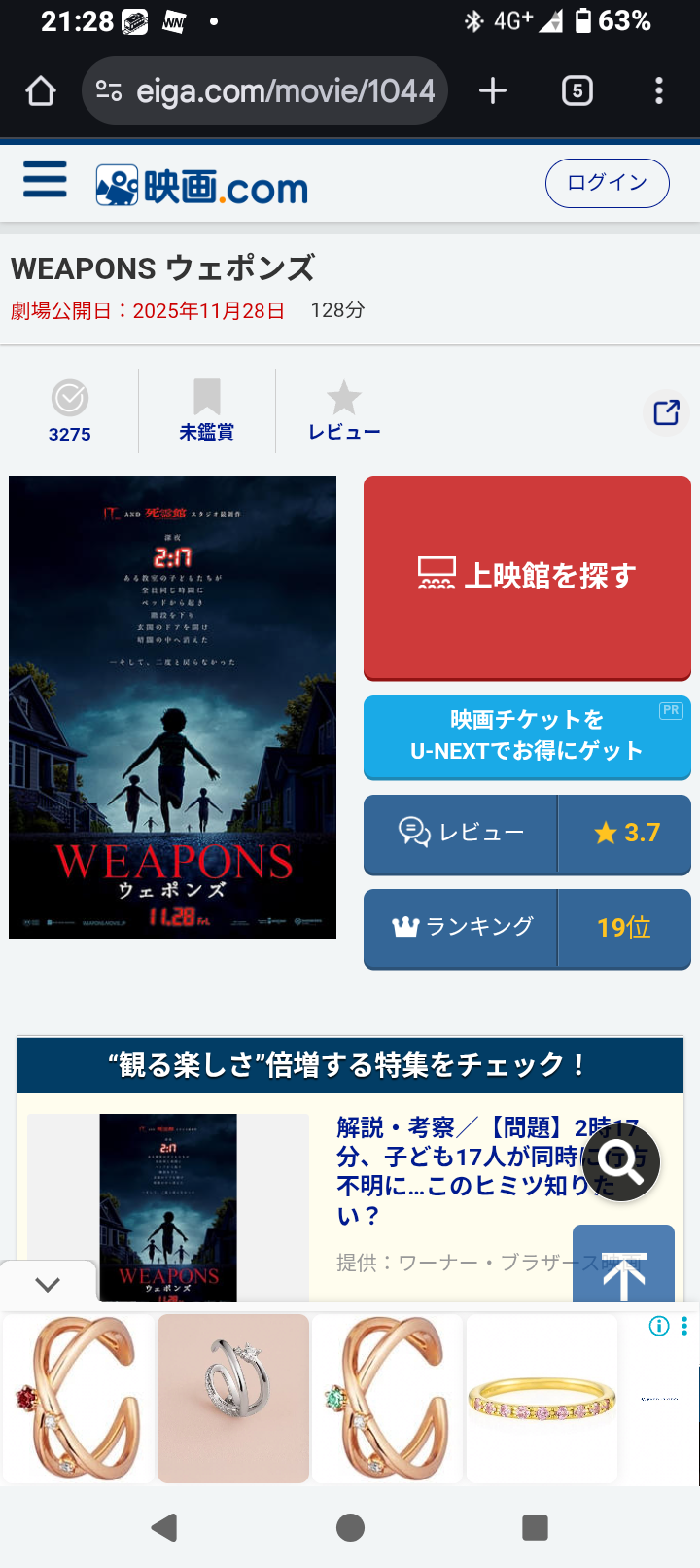Enlarge the WEAPONS movie poster

[x=172, y=707]
